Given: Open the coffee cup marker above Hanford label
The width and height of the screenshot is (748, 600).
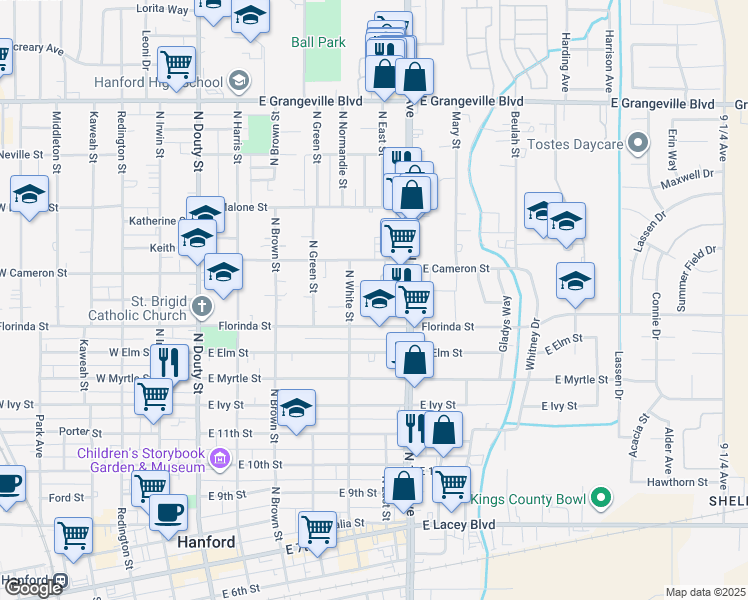Looking at the screenshot, I should (x=169, y=513).
